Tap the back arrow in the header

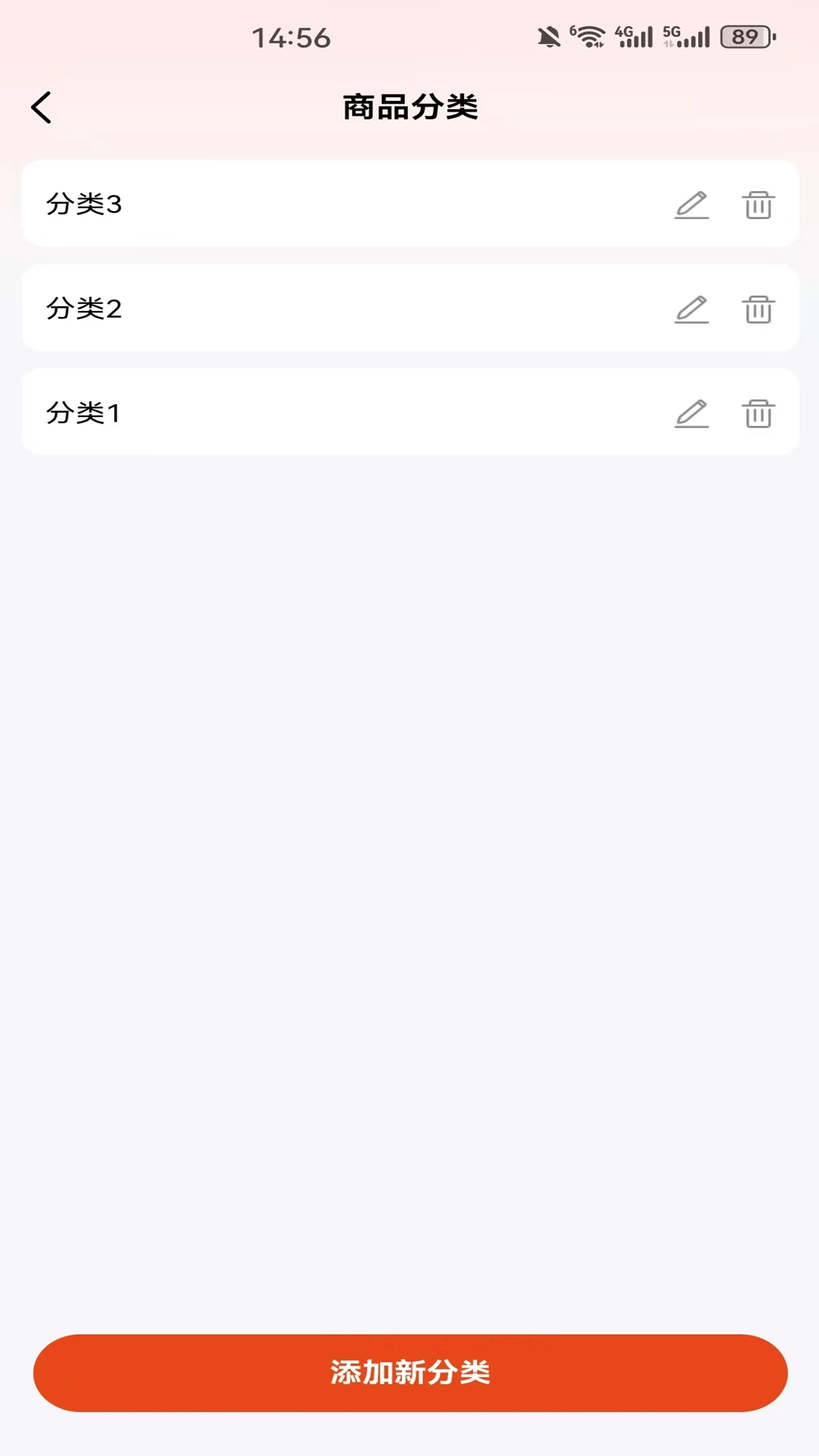click(x=42, y=106)
